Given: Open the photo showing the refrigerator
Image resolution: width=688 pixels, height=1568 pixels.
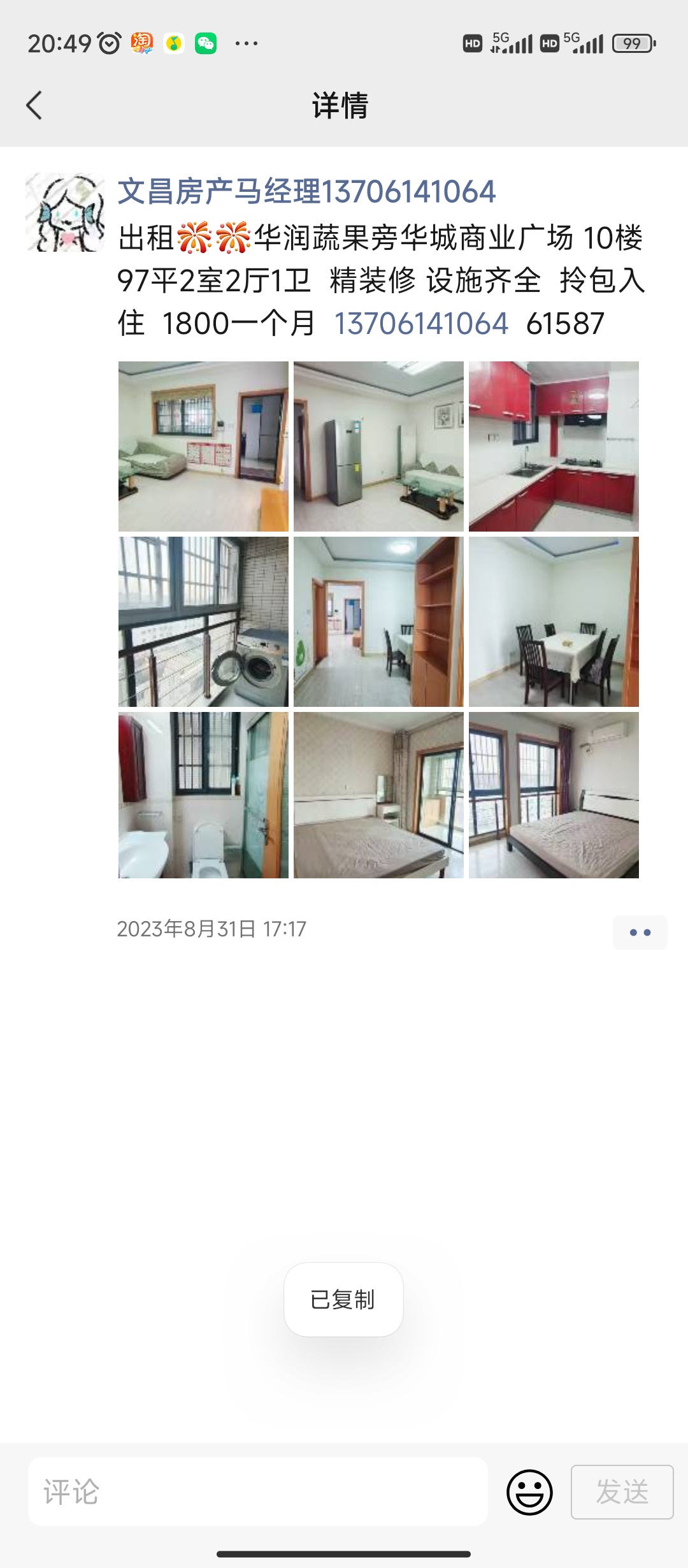Looking at the screenshot, I should point(378,446).
